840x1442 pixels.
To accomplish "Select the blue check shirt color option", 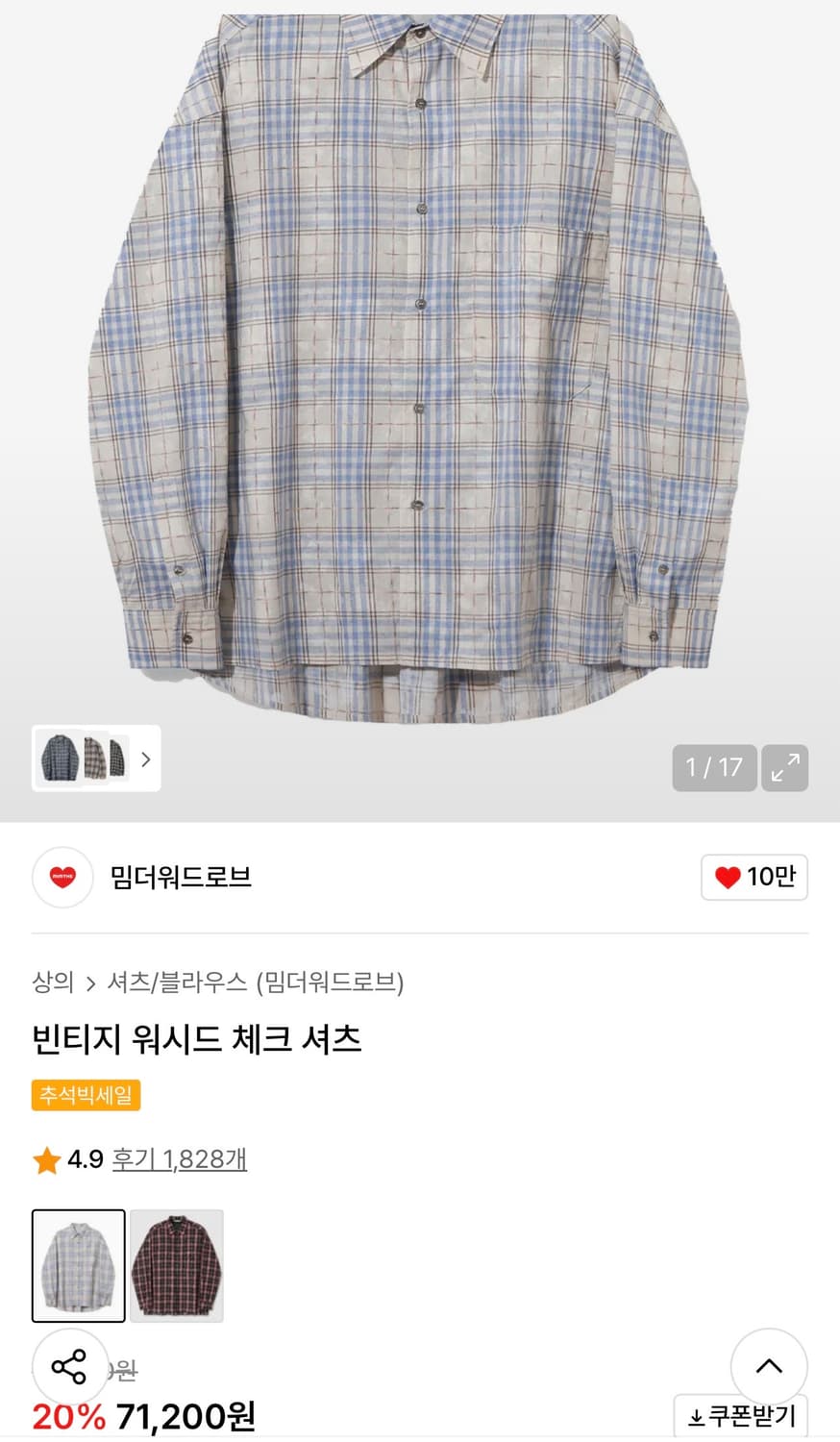I will pyautogui.click(x=79, y=1266).
